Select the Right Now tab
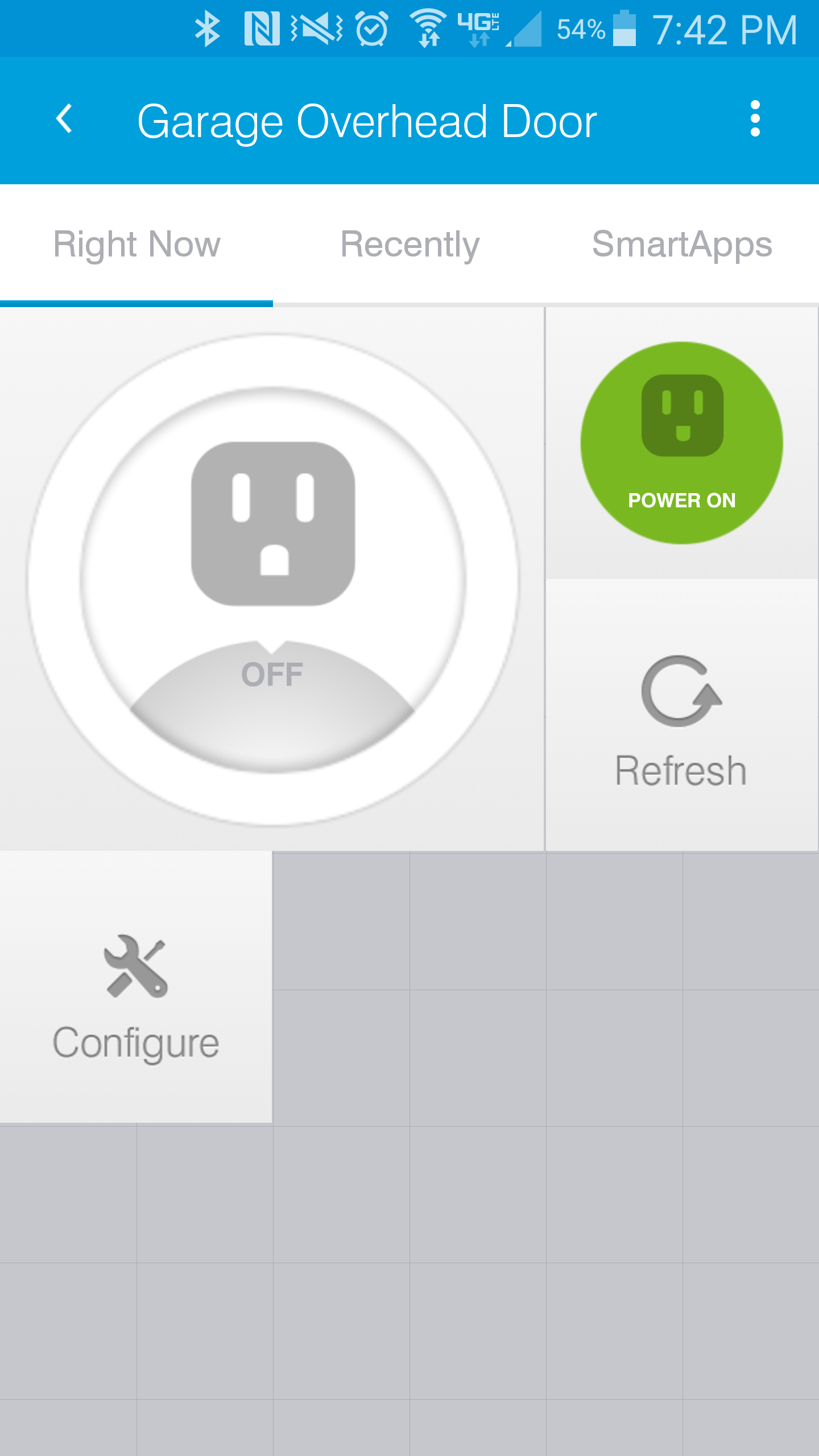 click(136, 245)
